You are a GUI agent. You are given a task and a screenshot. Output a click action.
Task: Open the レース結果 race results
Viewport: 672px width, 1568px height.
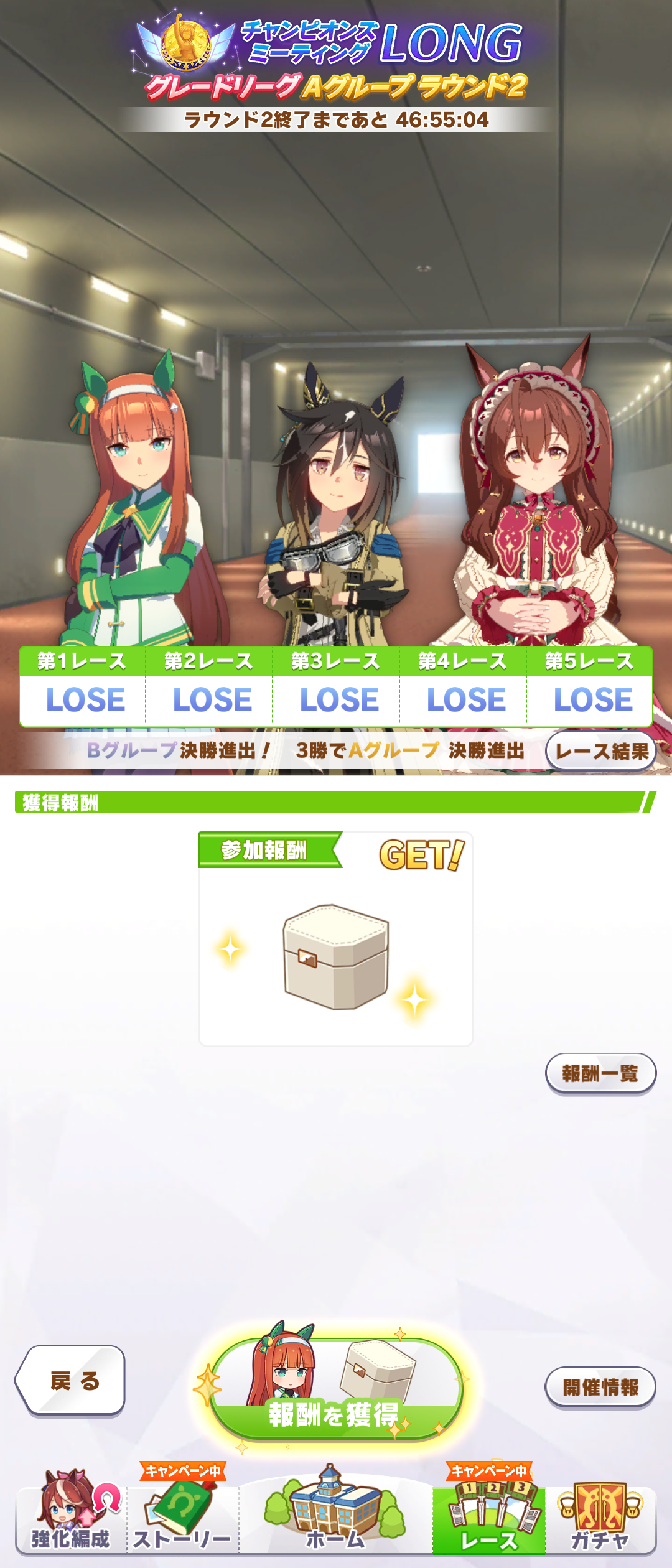pyautogui.click(x=601, y=751)
